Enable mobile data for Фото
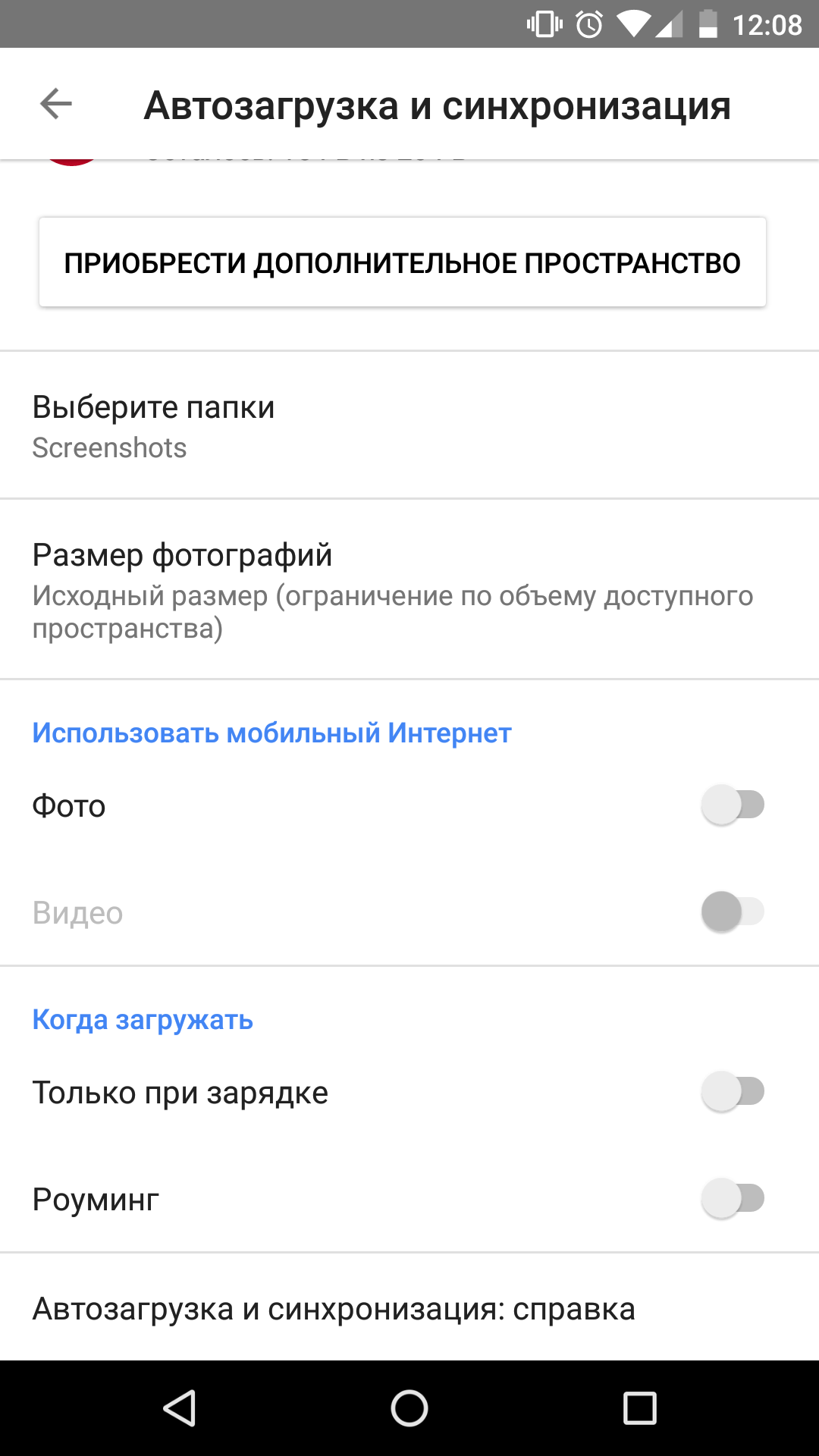This screenshot has width=819, height=1456. [x=733, y=805]
